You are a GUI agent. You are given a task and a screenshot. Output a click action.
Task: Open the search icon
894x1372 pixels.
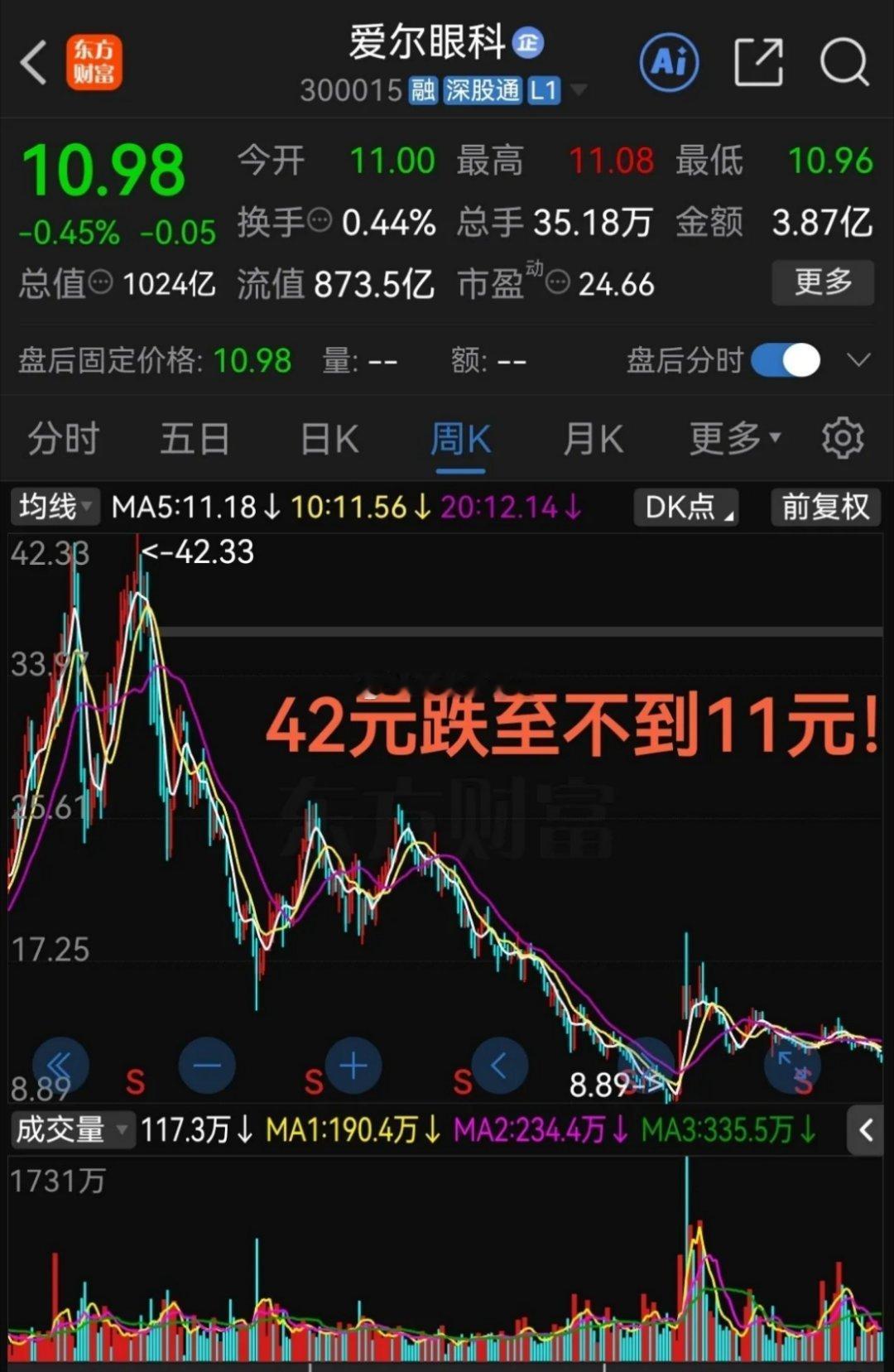coord(843,62)
